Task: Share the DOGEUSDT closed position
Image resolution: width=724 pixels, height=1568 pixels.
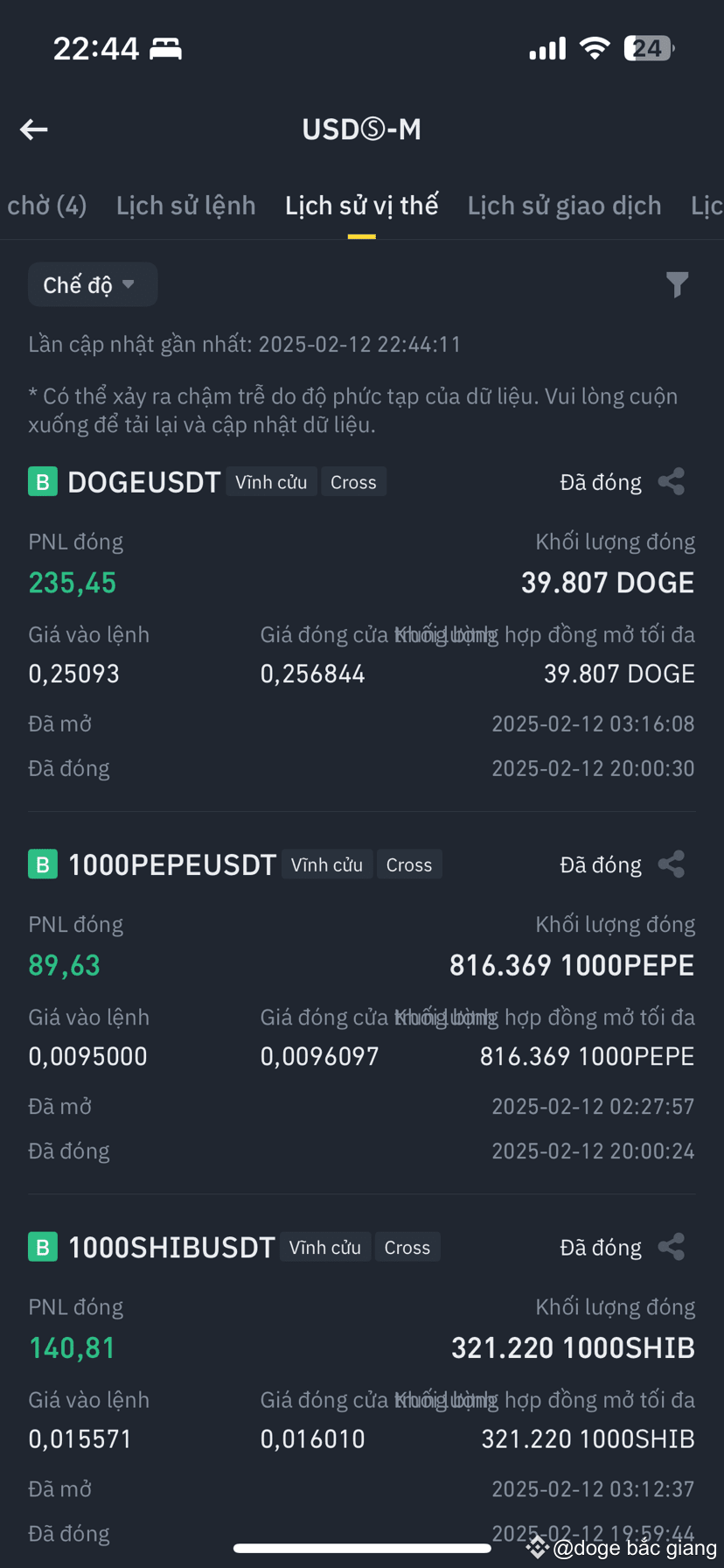Action: click(x=671, y=481)
